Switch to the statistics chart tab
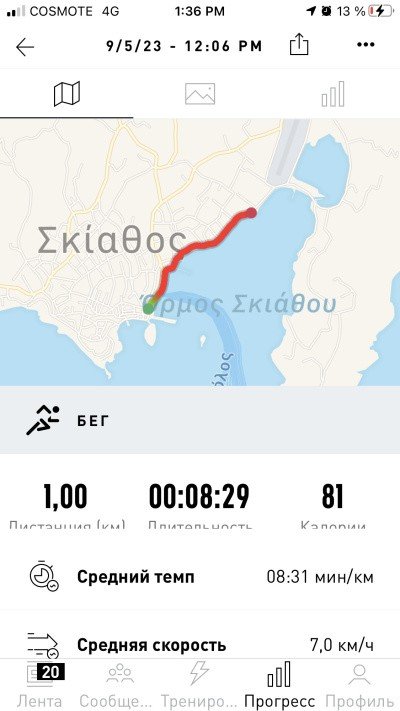This screenshot has height=711, width=400. pyautogui.click(x=333, y=94)
